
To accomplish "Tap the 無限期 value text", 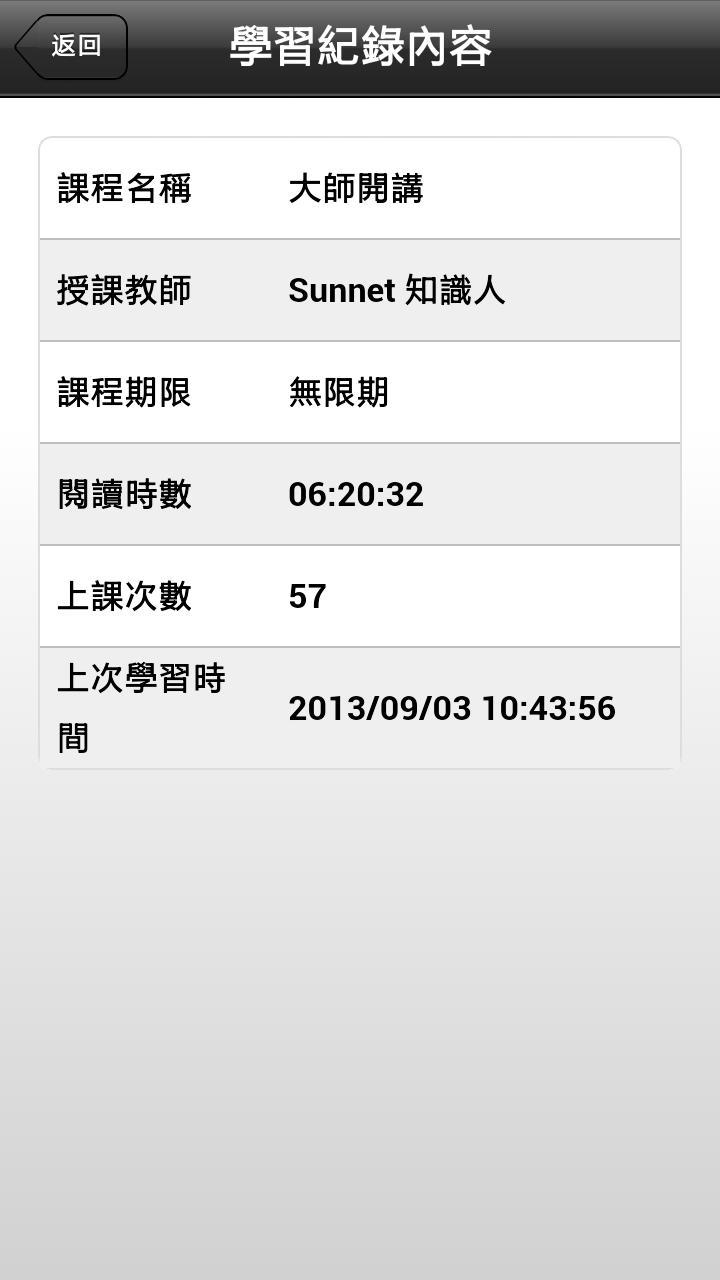I will pos(340,392).
